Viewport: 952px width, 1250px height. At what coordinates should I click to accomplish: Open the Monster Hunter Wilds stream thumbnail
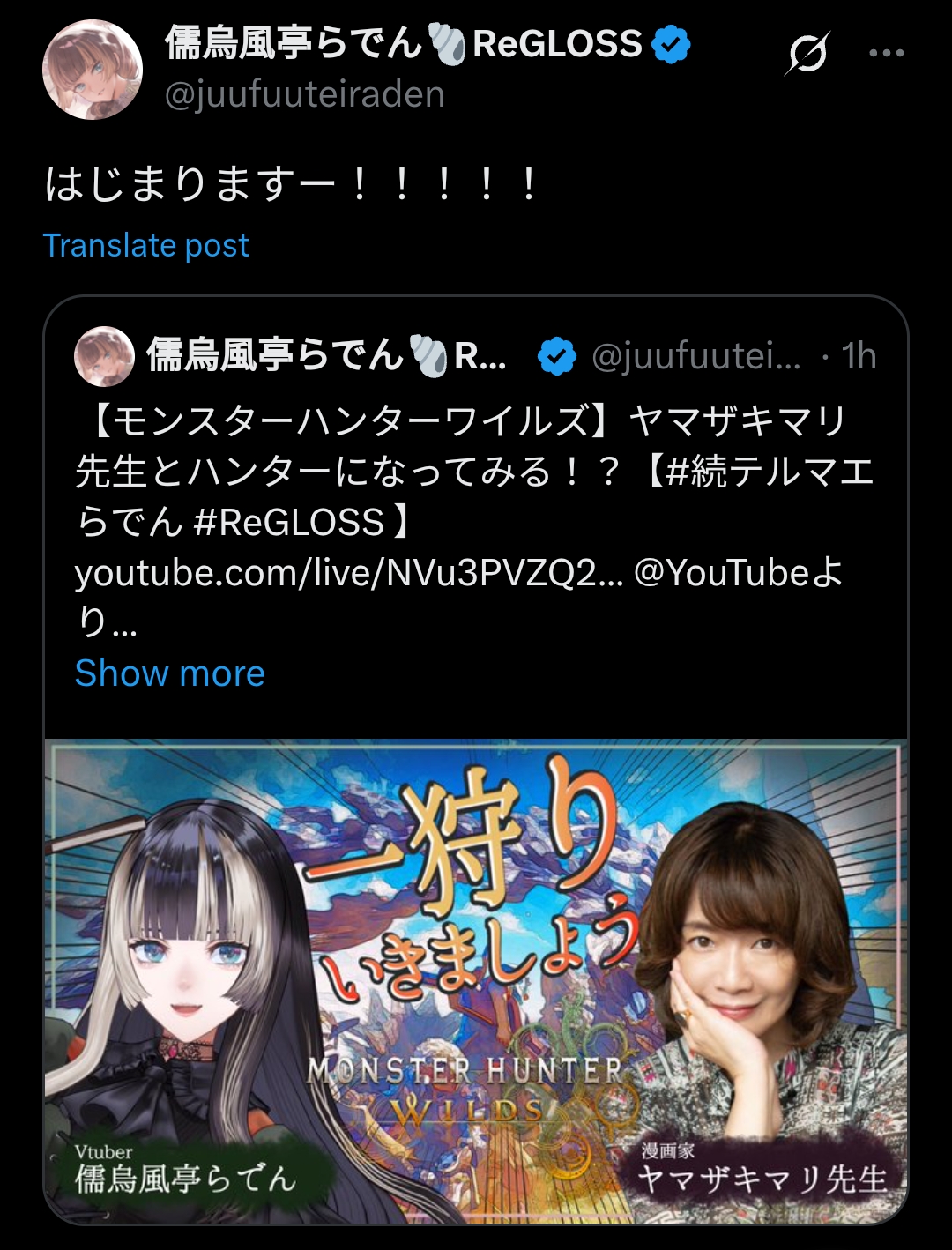476,980
